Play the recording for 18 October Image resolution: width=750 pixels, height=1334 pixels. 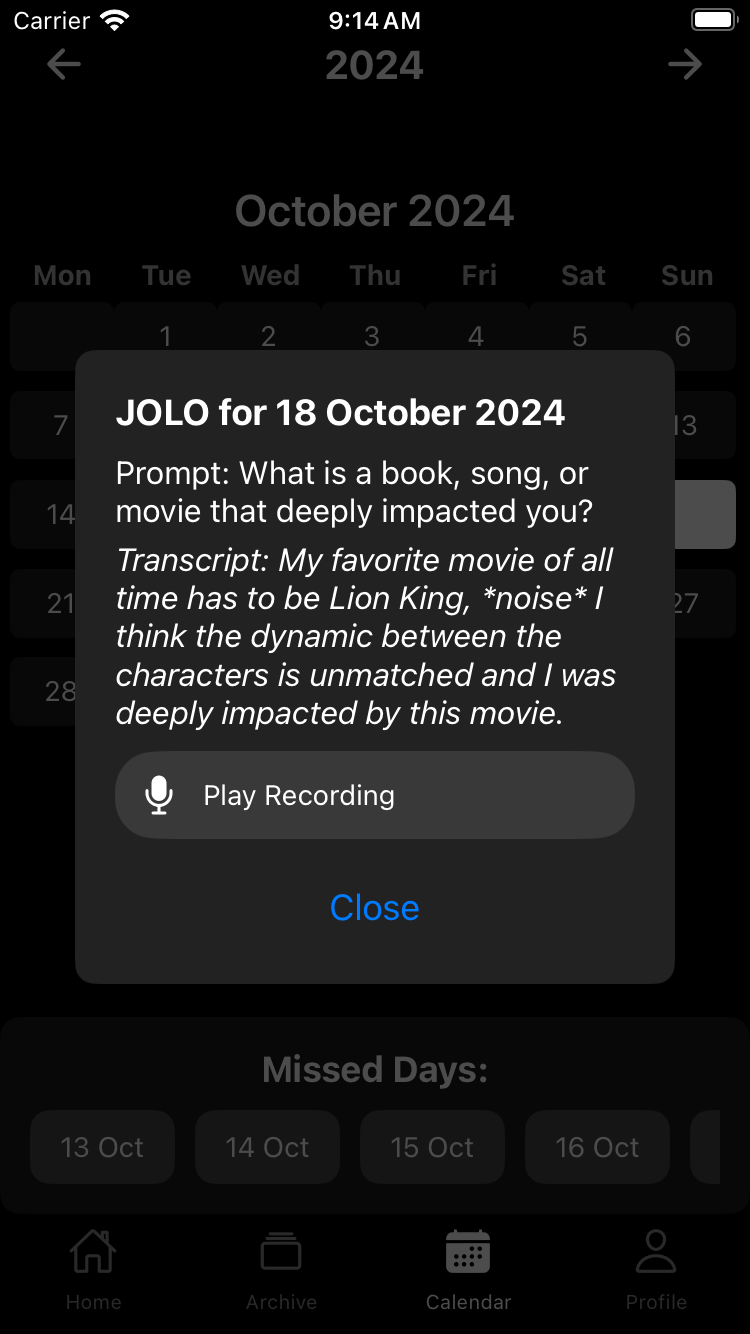(374, 795)
